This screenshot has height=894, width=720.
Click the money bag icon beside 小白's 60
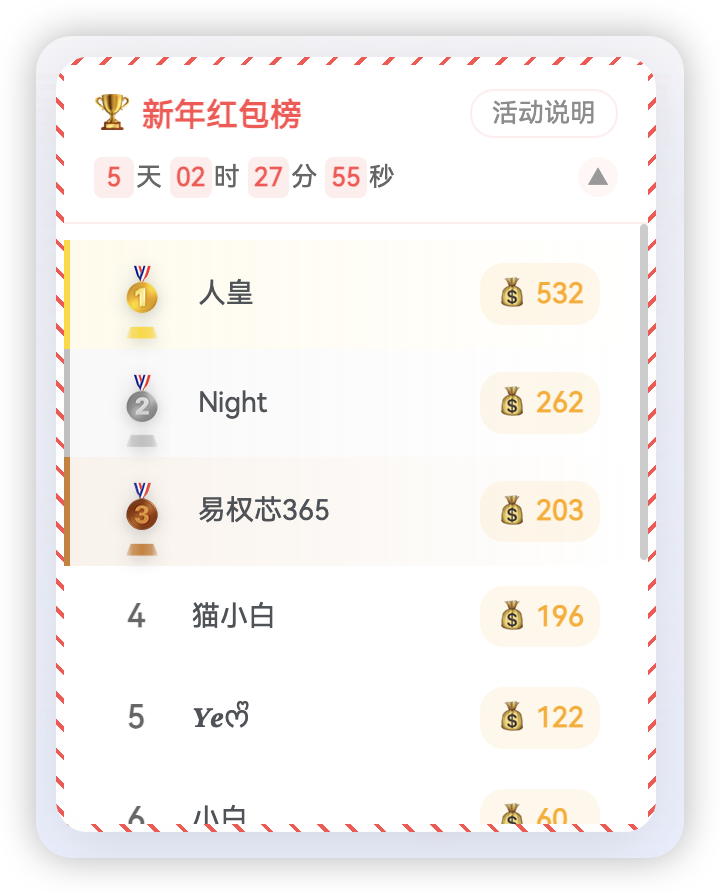512,812
